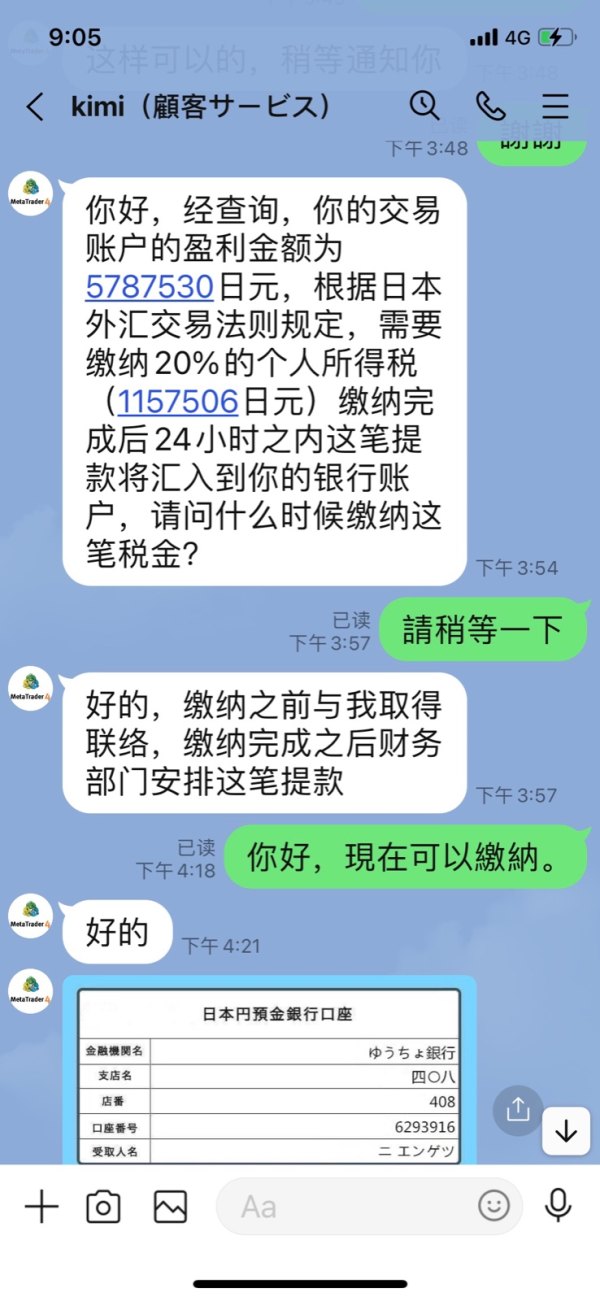Search within this conversation

pyautogui.click(x=424, y=106)
